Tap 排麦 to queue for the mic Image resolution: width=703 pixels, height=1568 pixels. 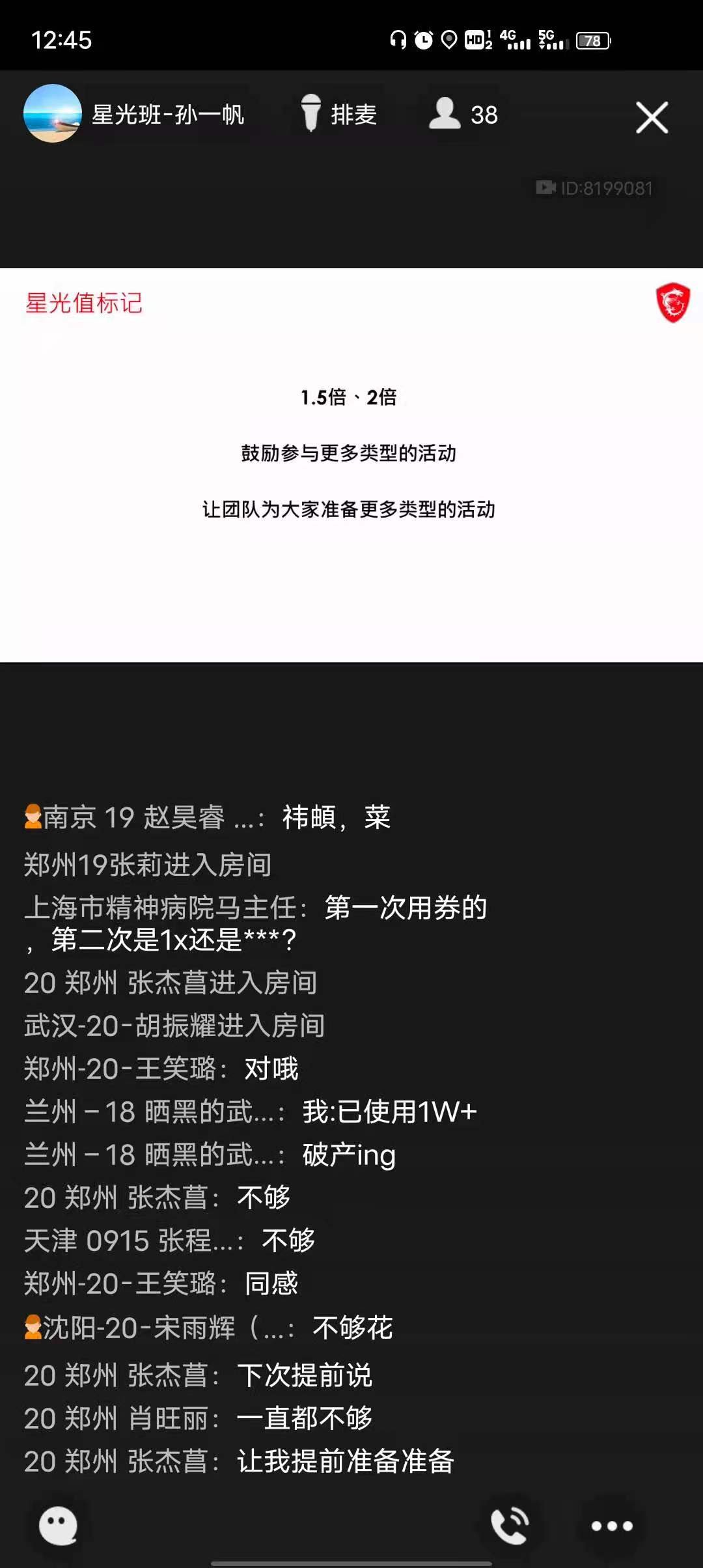click(339, 115)
